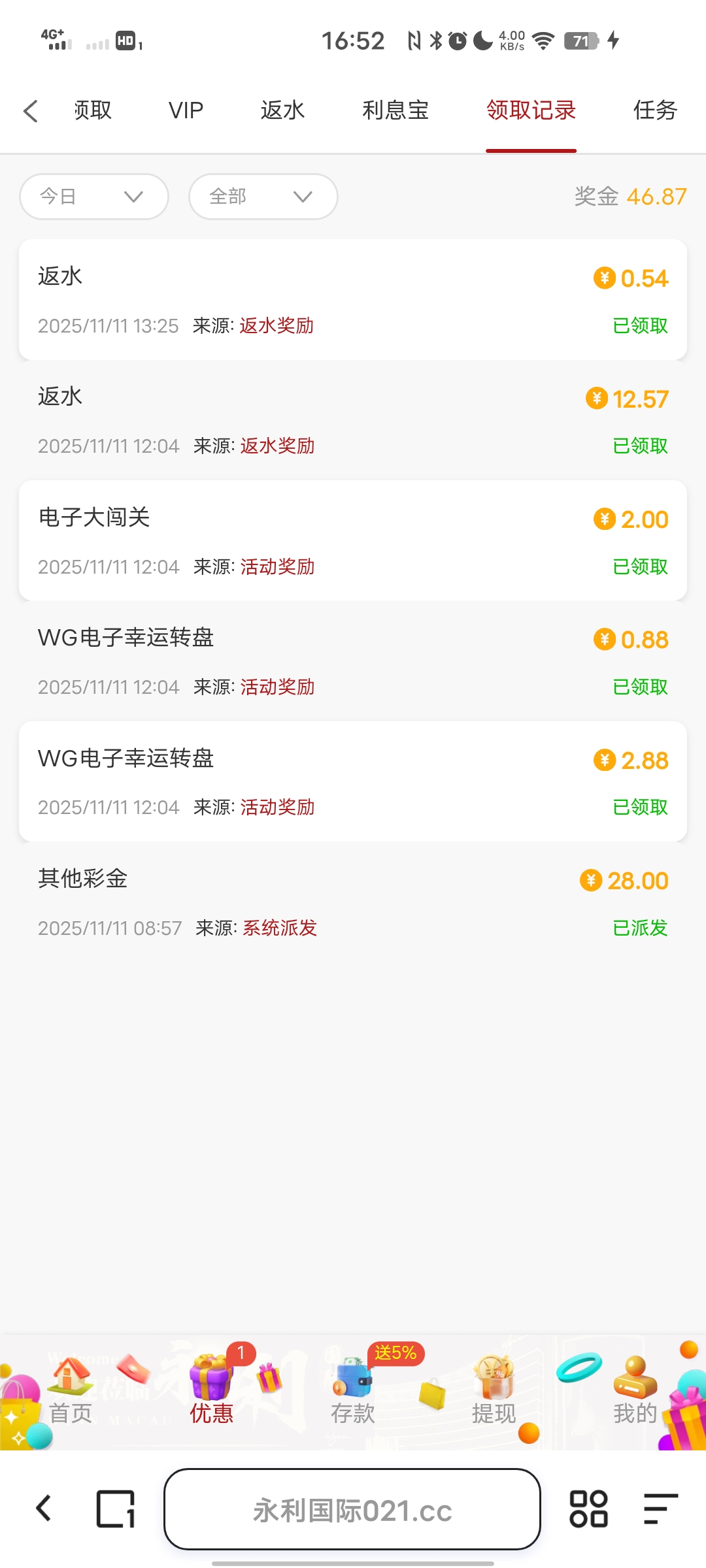Expand the 全部 type filter dropdown
This screenshot has width=706, height=1568.
click(263, 197)
